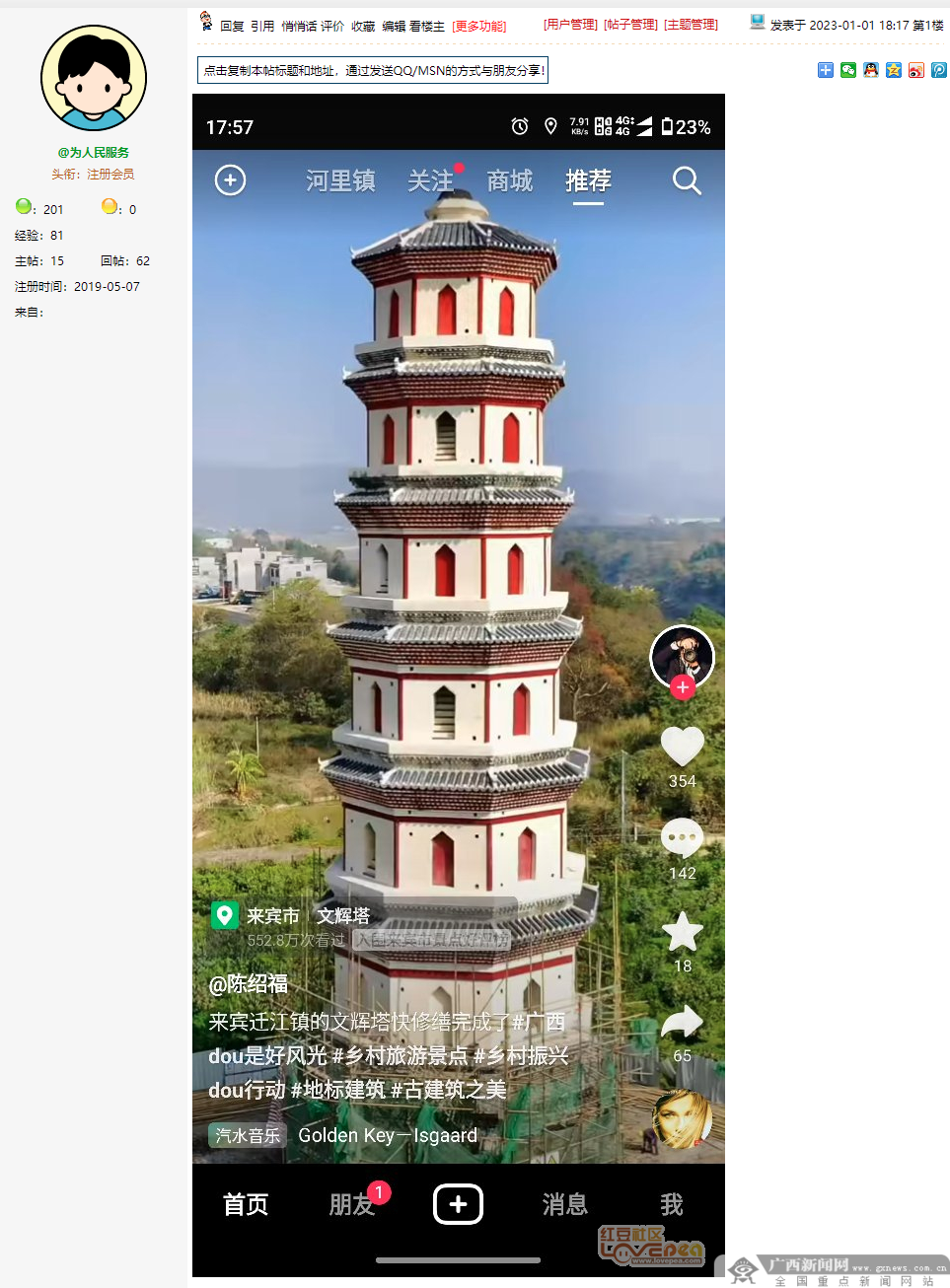
Task: Quote this post with 引用
Action: (262, 26)
